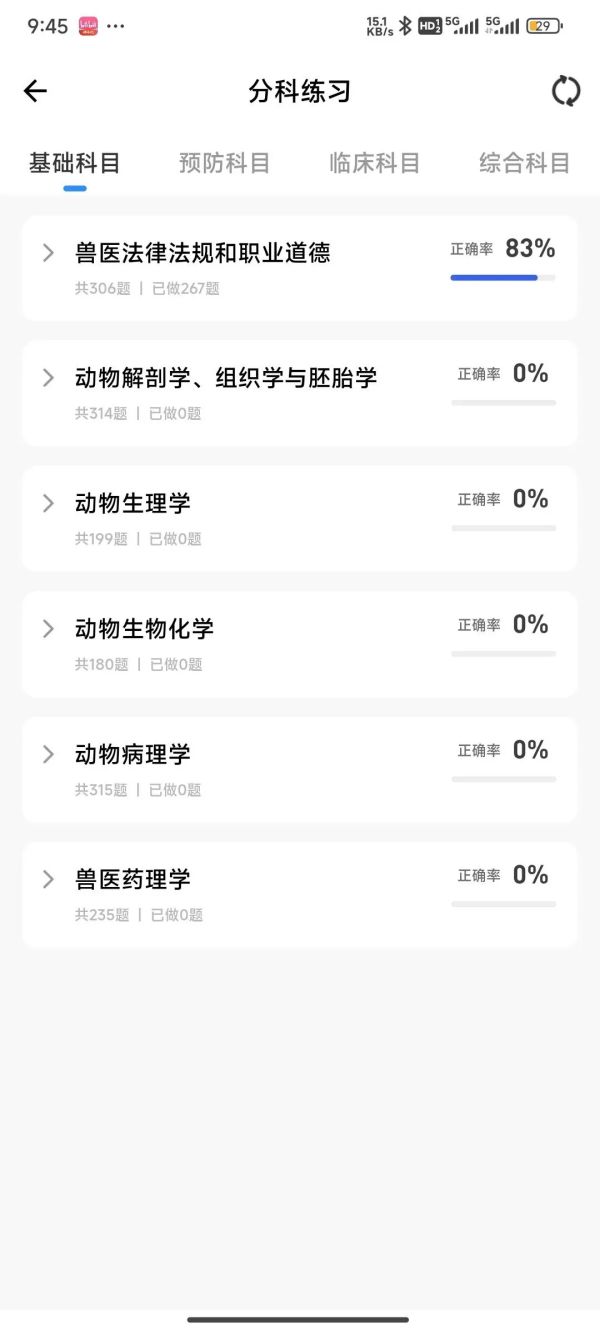
Task: Open the 动物生理学 subject card
Action: (300, 518)
